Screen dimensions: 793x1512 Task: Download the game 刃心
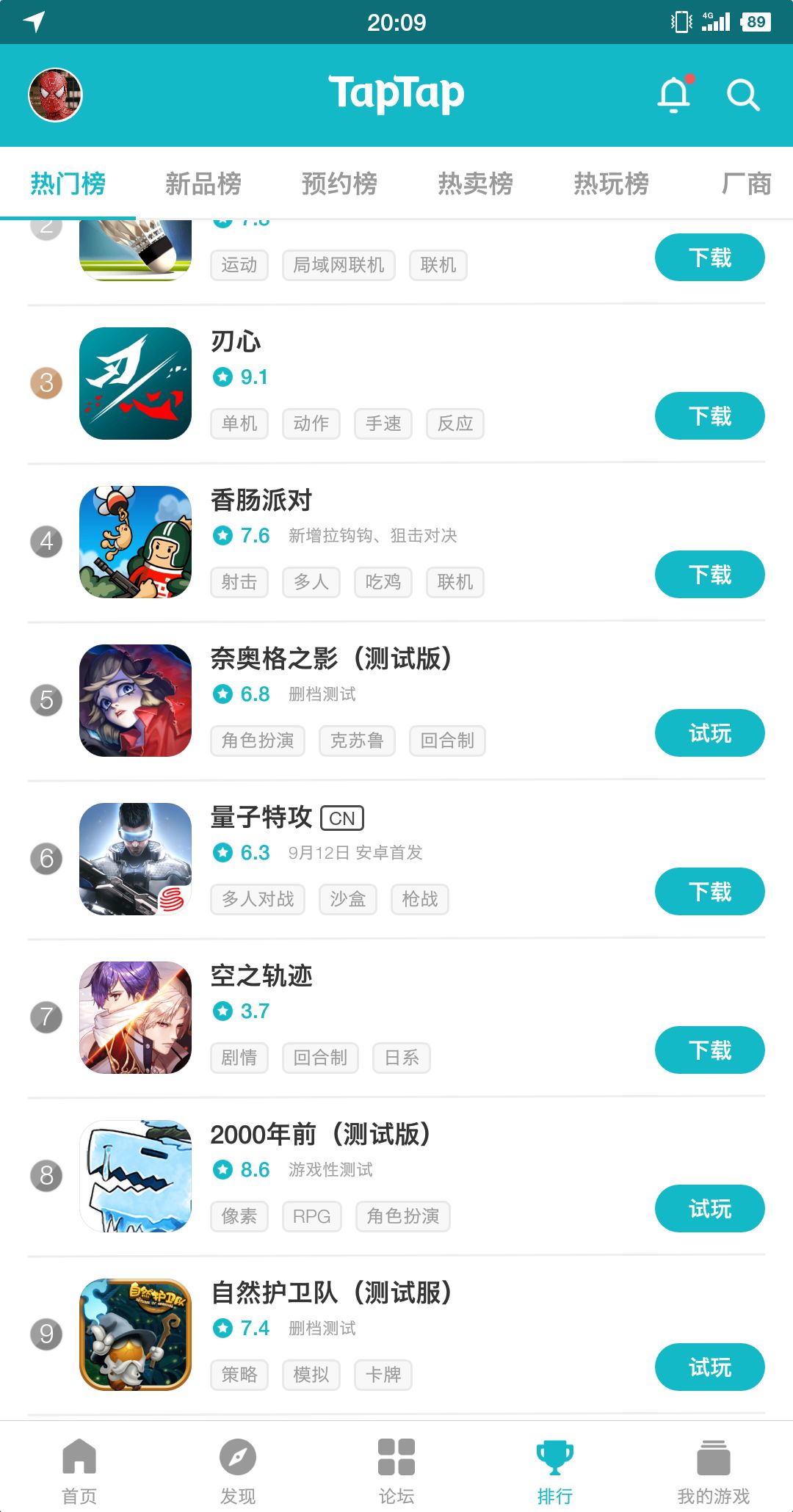(x=709, y=416)
